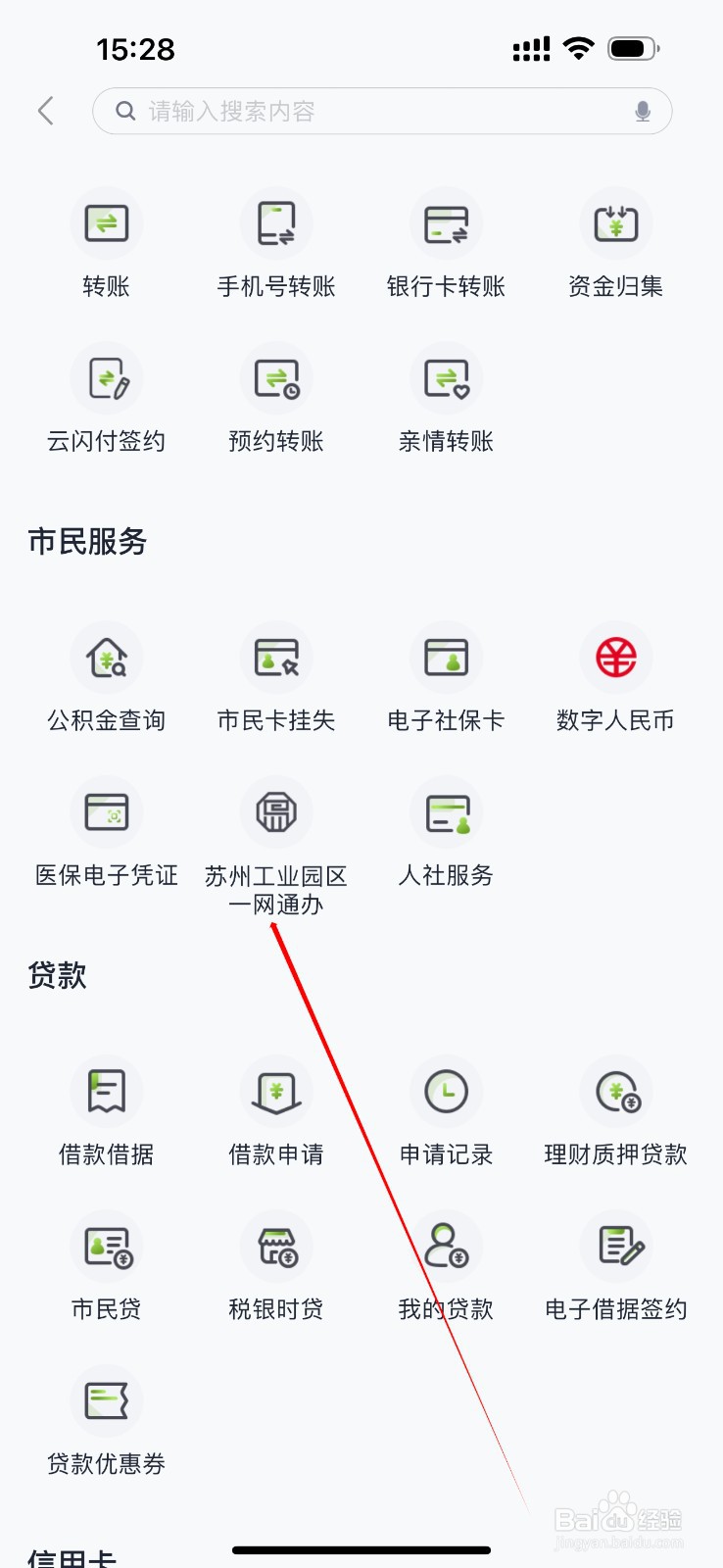Open 亲情转账 family transfer
Viewport: 723px width, 1568px height.
coord(446,400)
